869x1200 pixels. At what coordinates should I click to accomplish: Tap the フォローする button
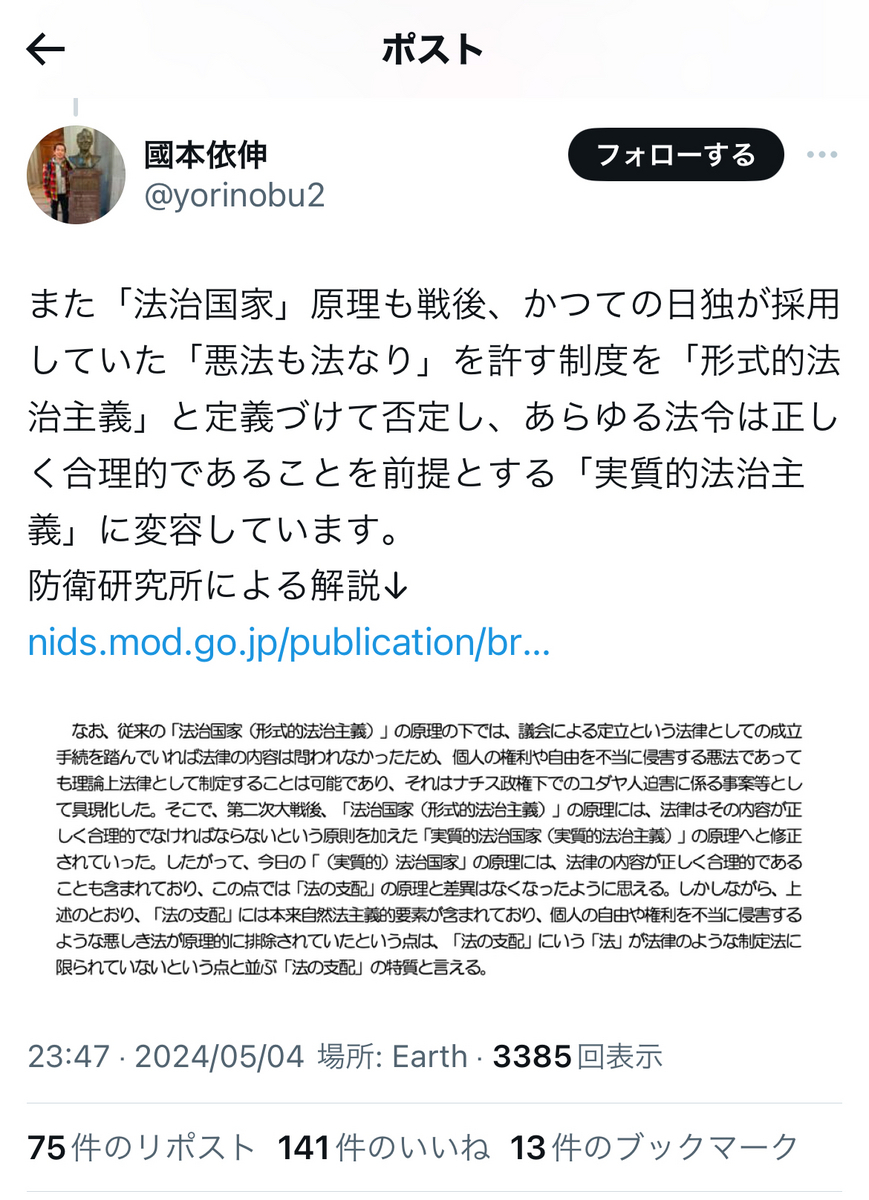click(676, 155)
